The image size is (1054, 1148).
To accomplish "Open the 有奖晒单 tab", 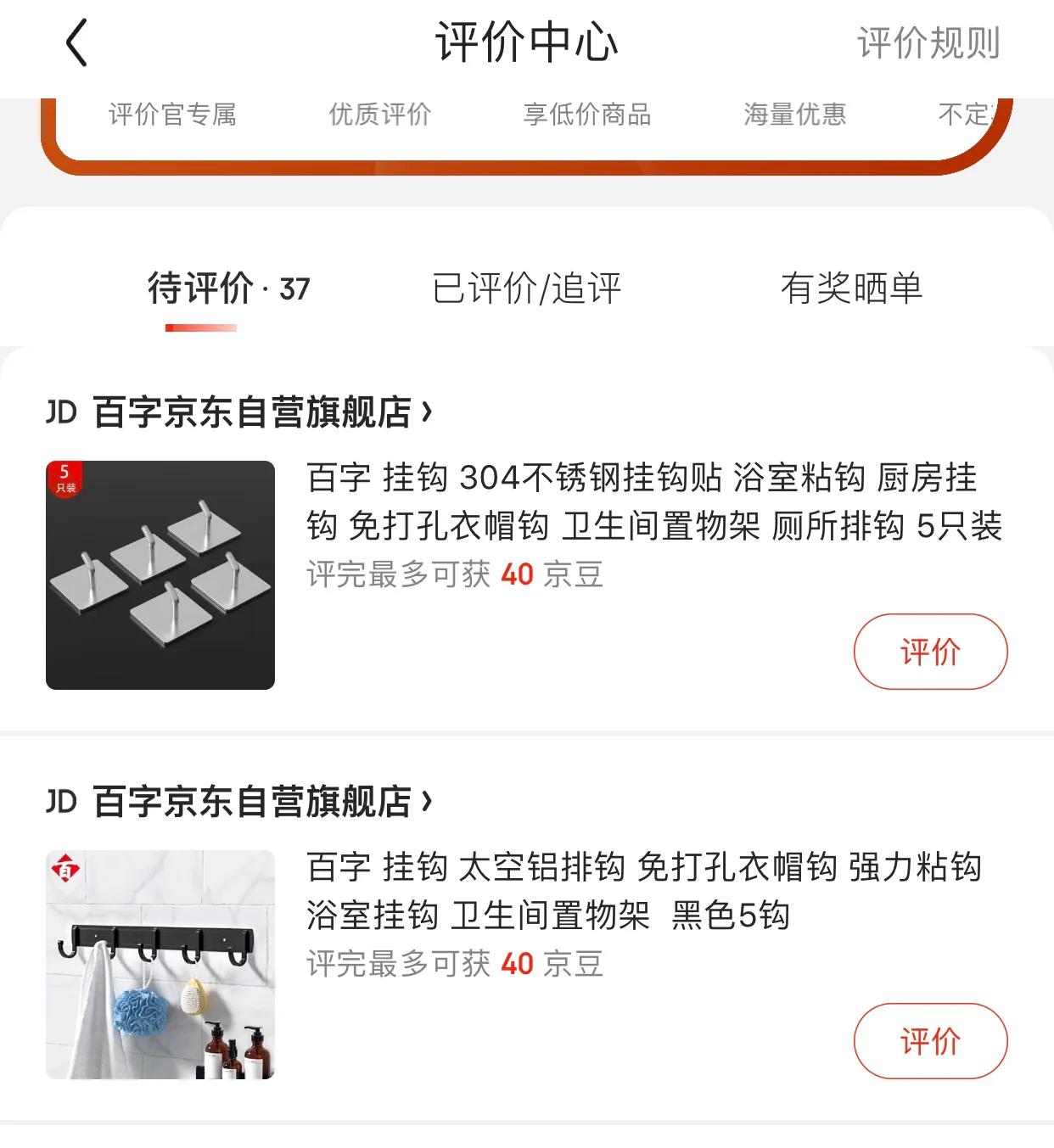I will (853, 289).
